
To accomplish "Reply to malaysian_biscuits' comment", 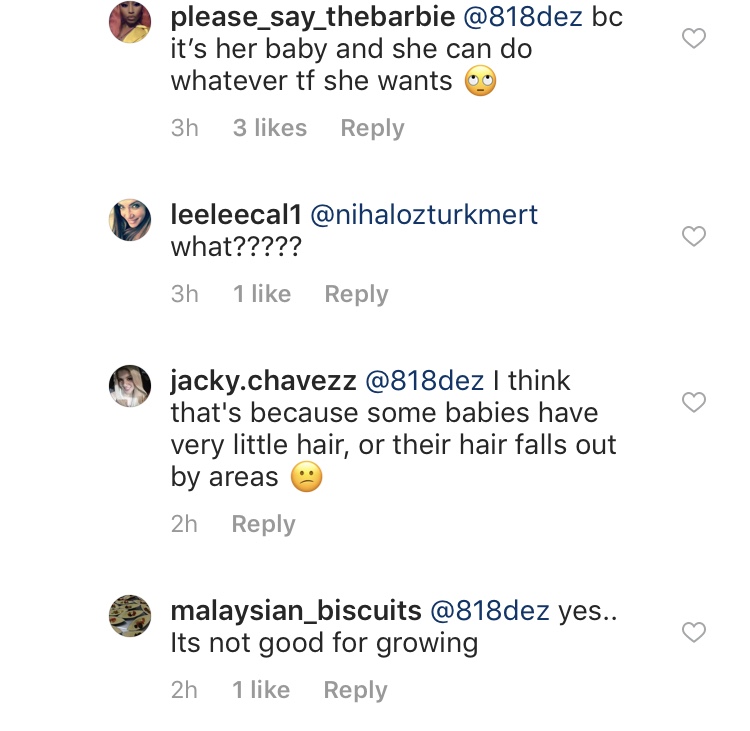I will coord(355,690).
